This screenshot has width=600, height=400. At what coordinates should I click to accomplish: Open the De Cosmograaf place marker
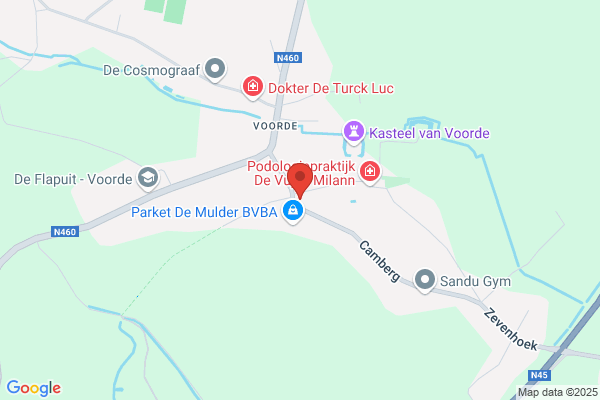(215, 70)
